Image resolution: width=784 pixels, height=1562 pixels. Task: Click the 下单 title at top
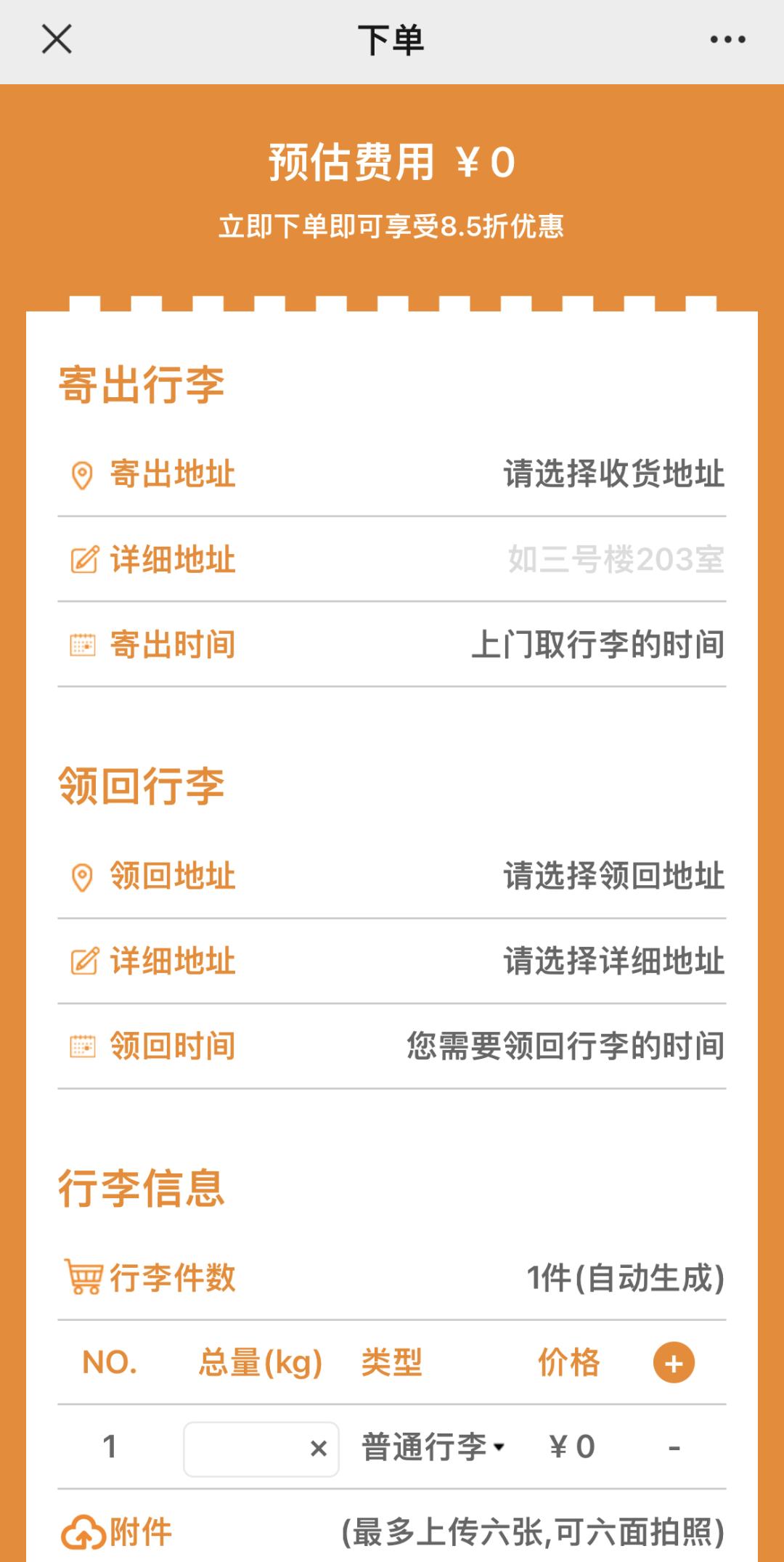[392, 40]
